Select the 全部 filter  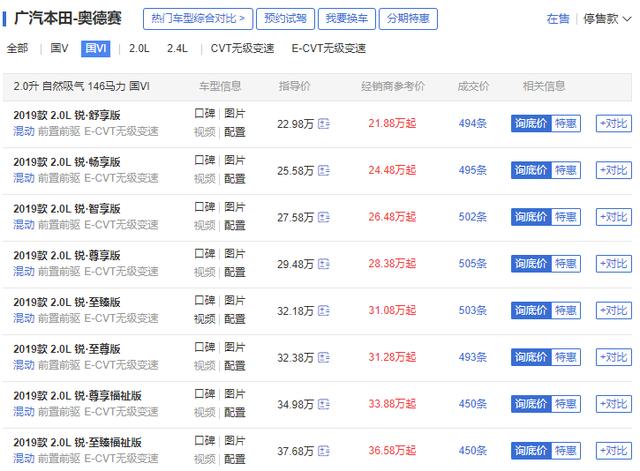tap(17, 48)
